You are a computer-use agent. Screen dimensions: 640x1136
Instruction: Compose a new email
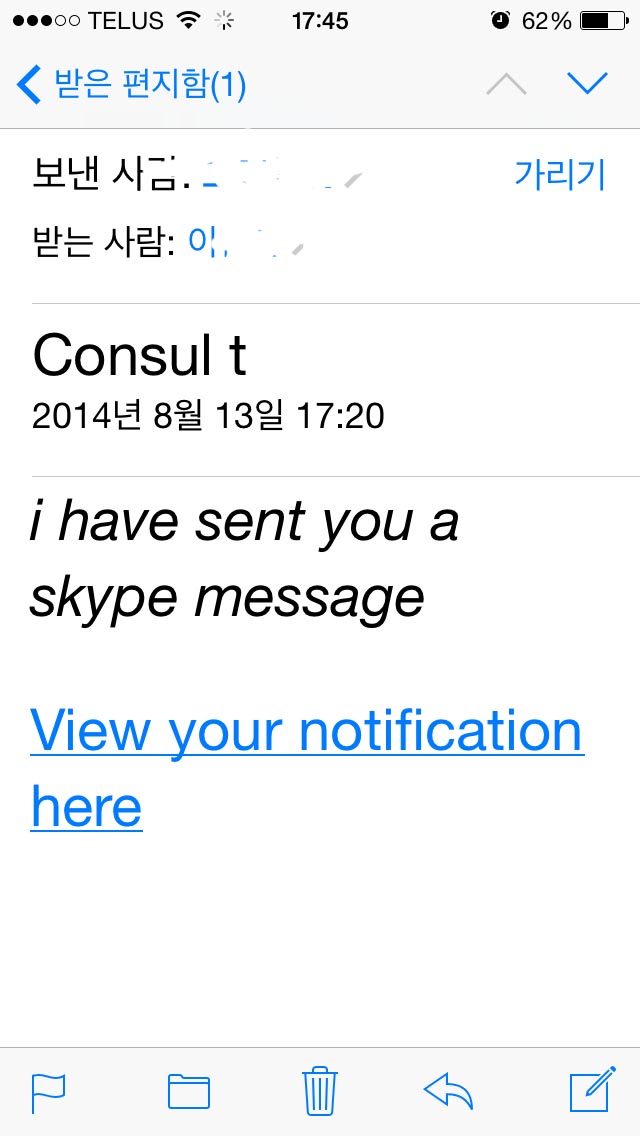590,1091
